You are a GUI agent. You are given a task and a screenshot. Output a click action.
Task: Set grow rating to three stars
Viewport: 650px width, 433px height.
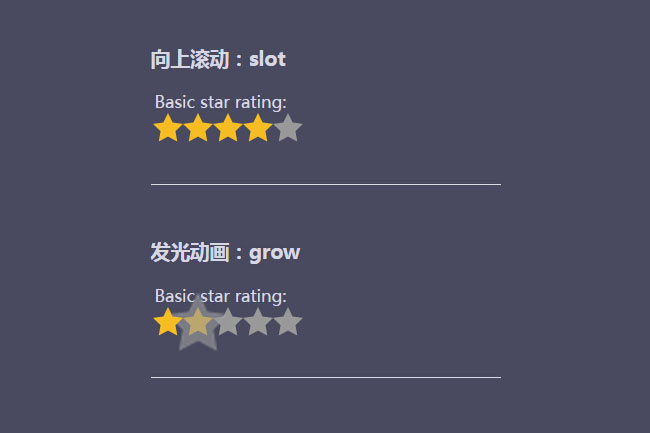point(228,323)
